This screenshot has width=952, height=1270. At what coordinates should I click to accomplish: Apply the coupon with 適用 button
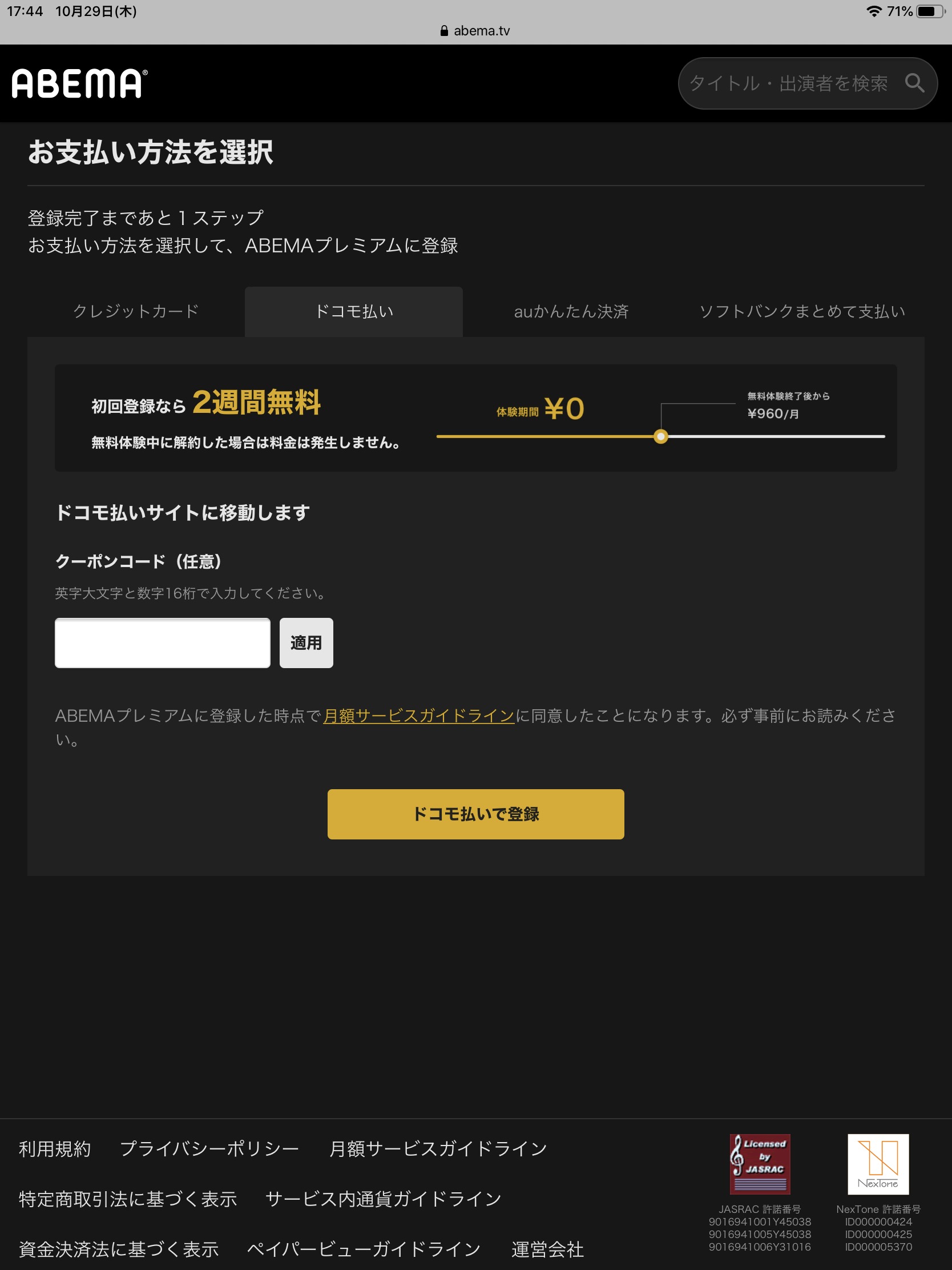pos(306,642)
